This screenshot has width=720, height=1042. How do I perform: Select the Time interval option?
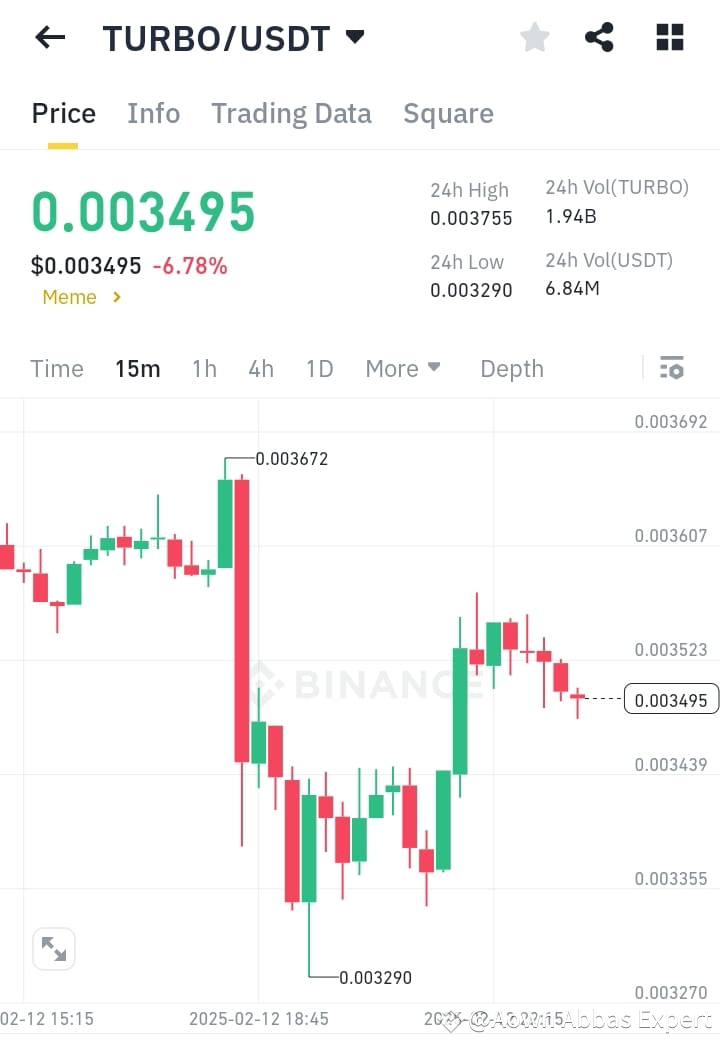coord(56,368)
